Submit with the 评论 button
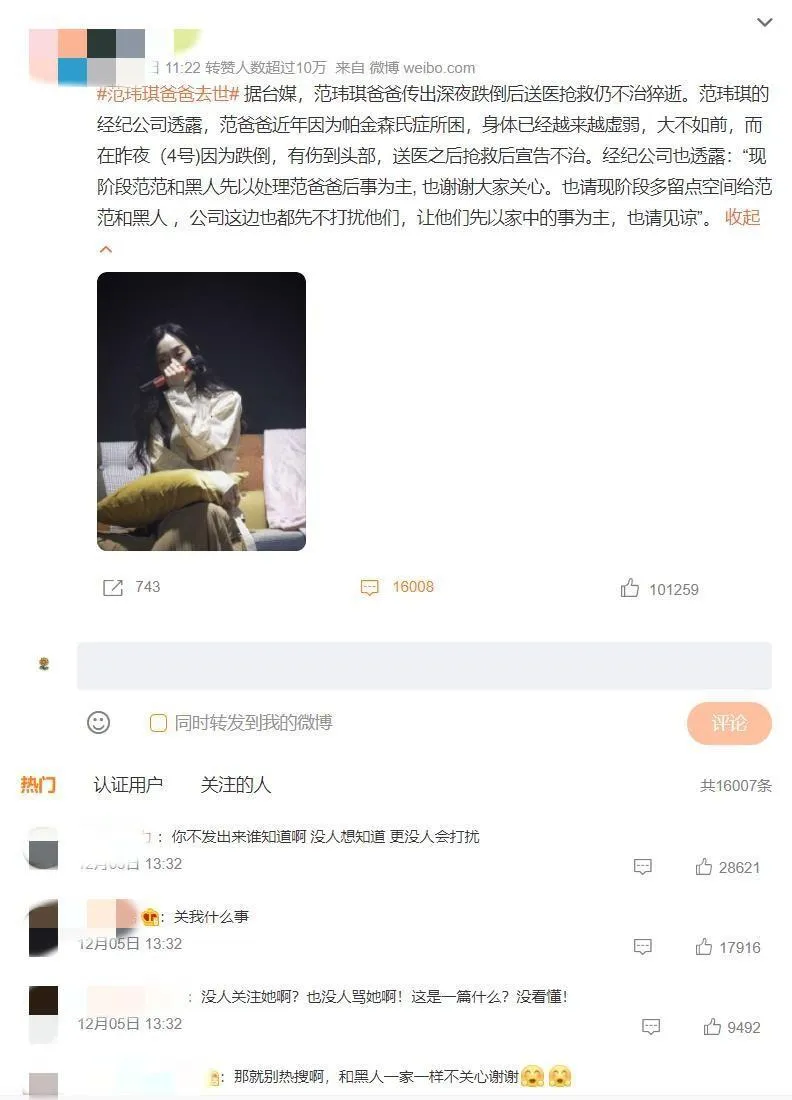792x1100 pixels. [729, 723]
